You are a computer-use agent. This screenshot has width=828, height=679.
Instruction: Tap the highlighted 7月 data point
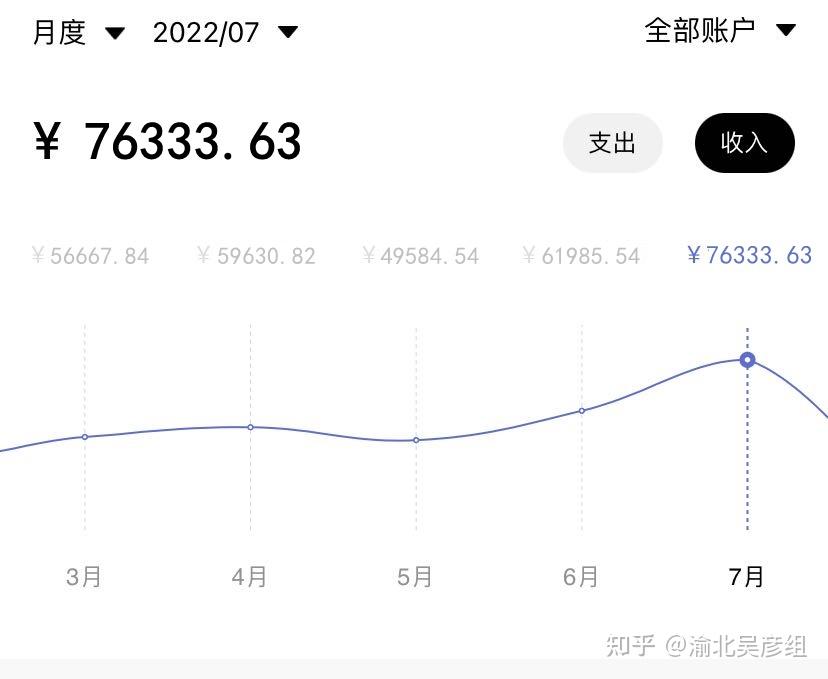[747, 360]
